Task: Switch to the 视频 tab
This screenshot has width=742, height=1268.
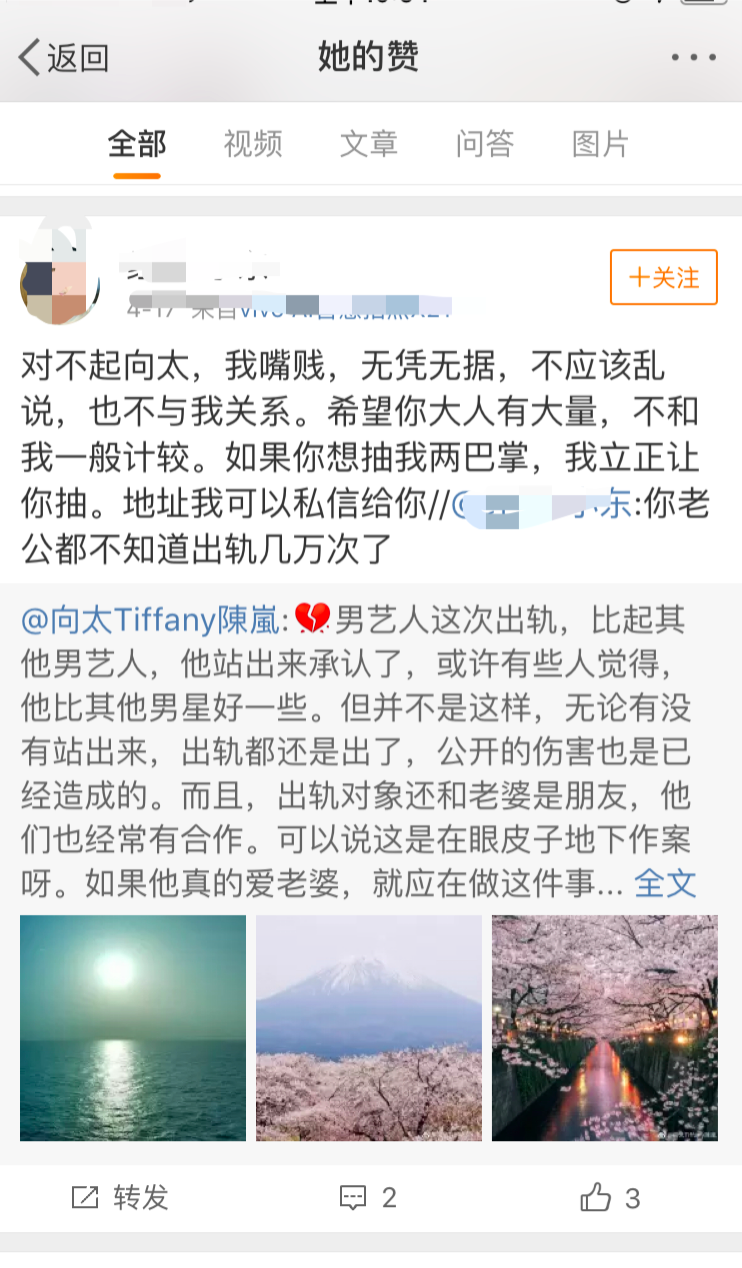Action: click(253, 144)
